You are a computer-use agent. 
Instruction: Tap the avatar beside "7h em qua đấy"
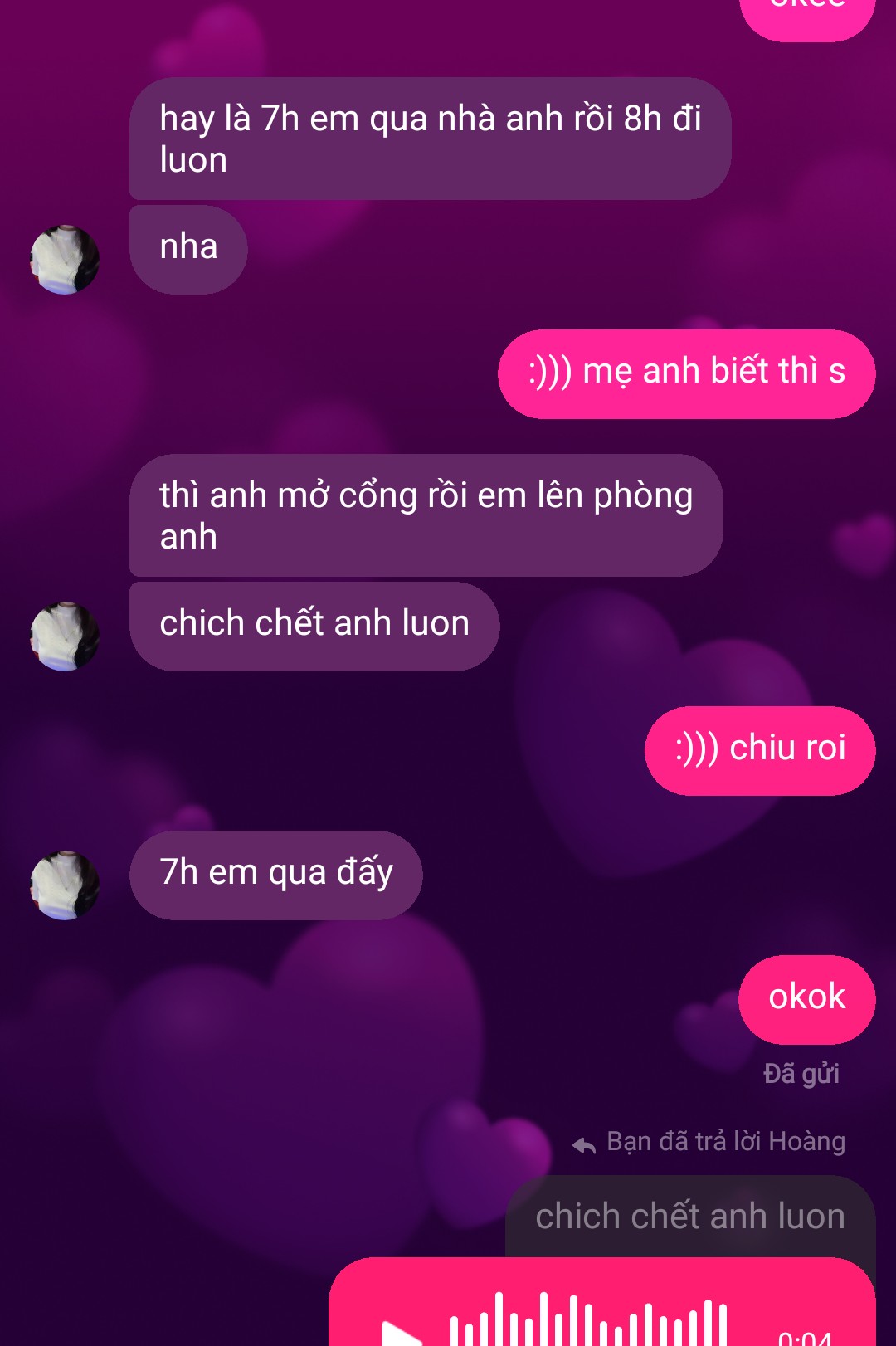click(x=65, y=885)
